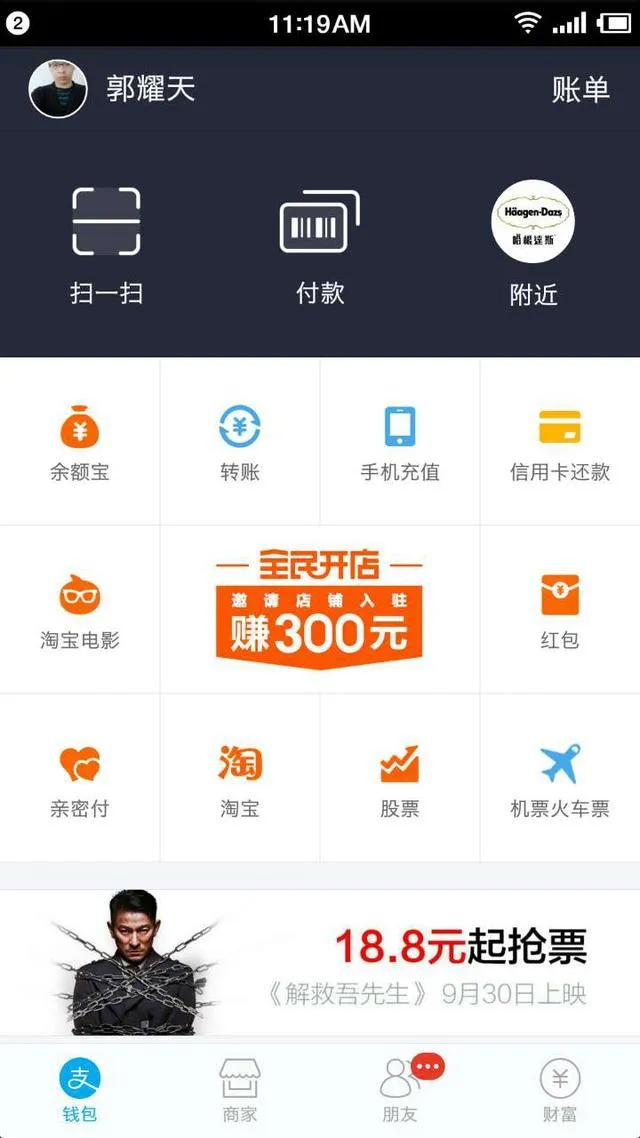Launch the 淘宝 entry

[240, 778]
